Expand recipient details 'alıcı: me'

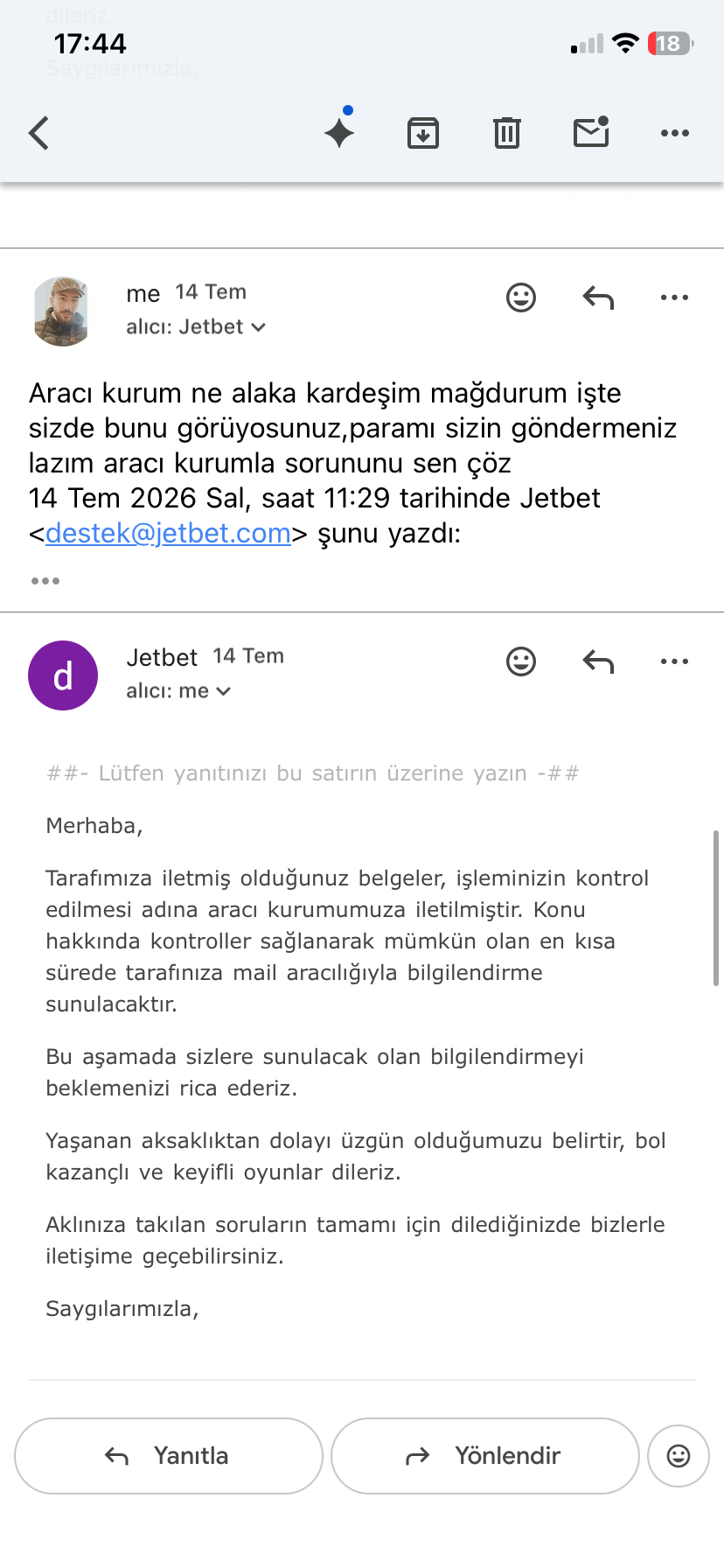click(x=178, y=691)
